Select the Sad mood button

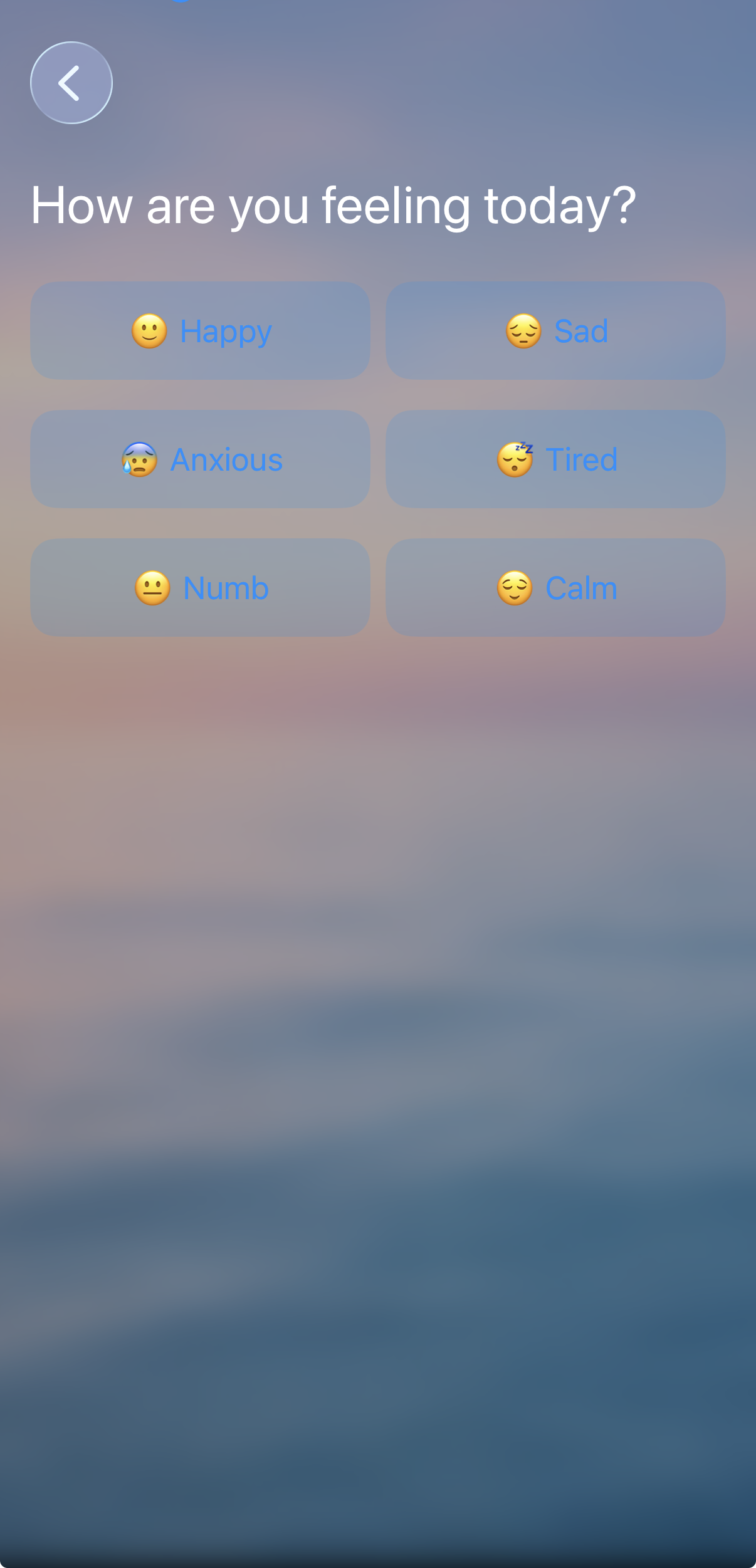coord(555,331)
